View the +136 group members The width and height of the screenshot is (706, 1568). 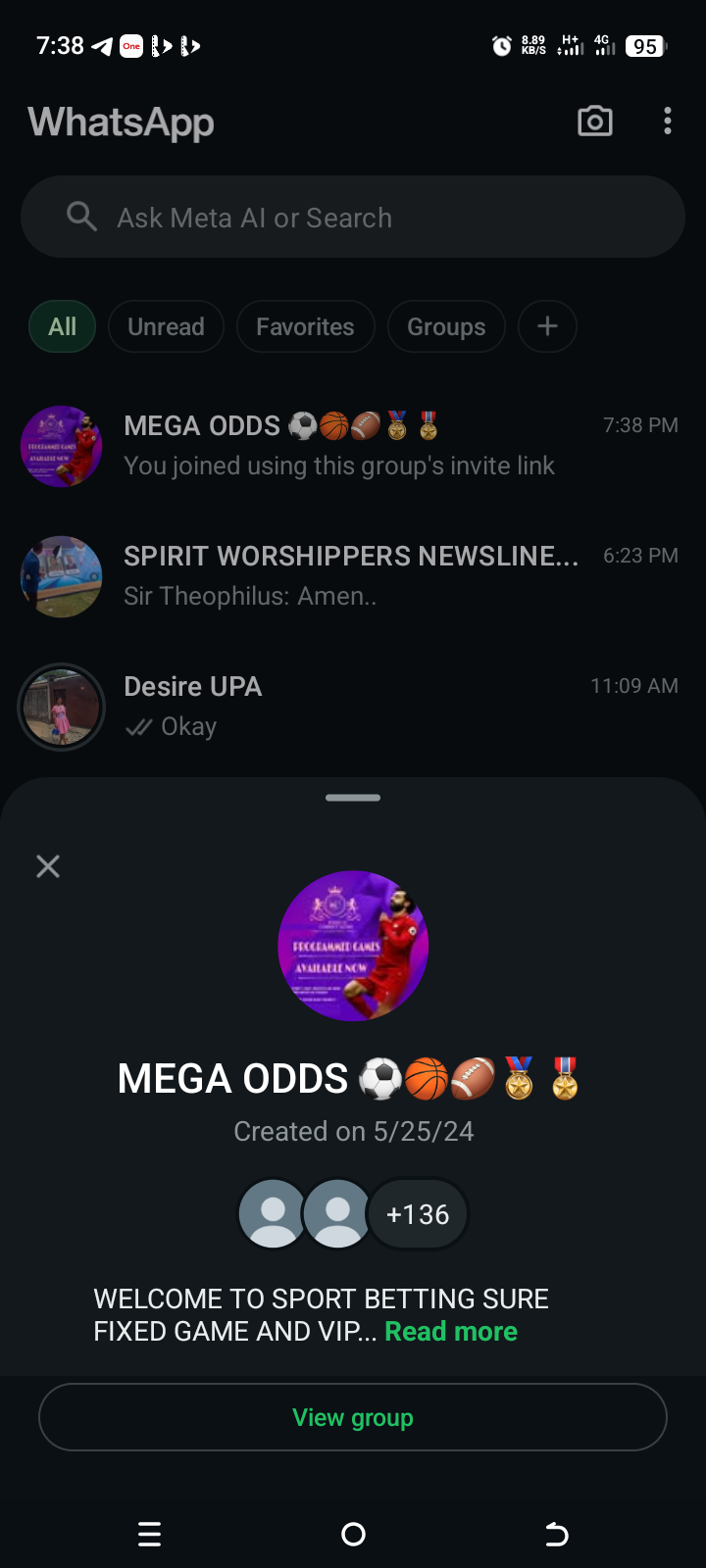418,1214
